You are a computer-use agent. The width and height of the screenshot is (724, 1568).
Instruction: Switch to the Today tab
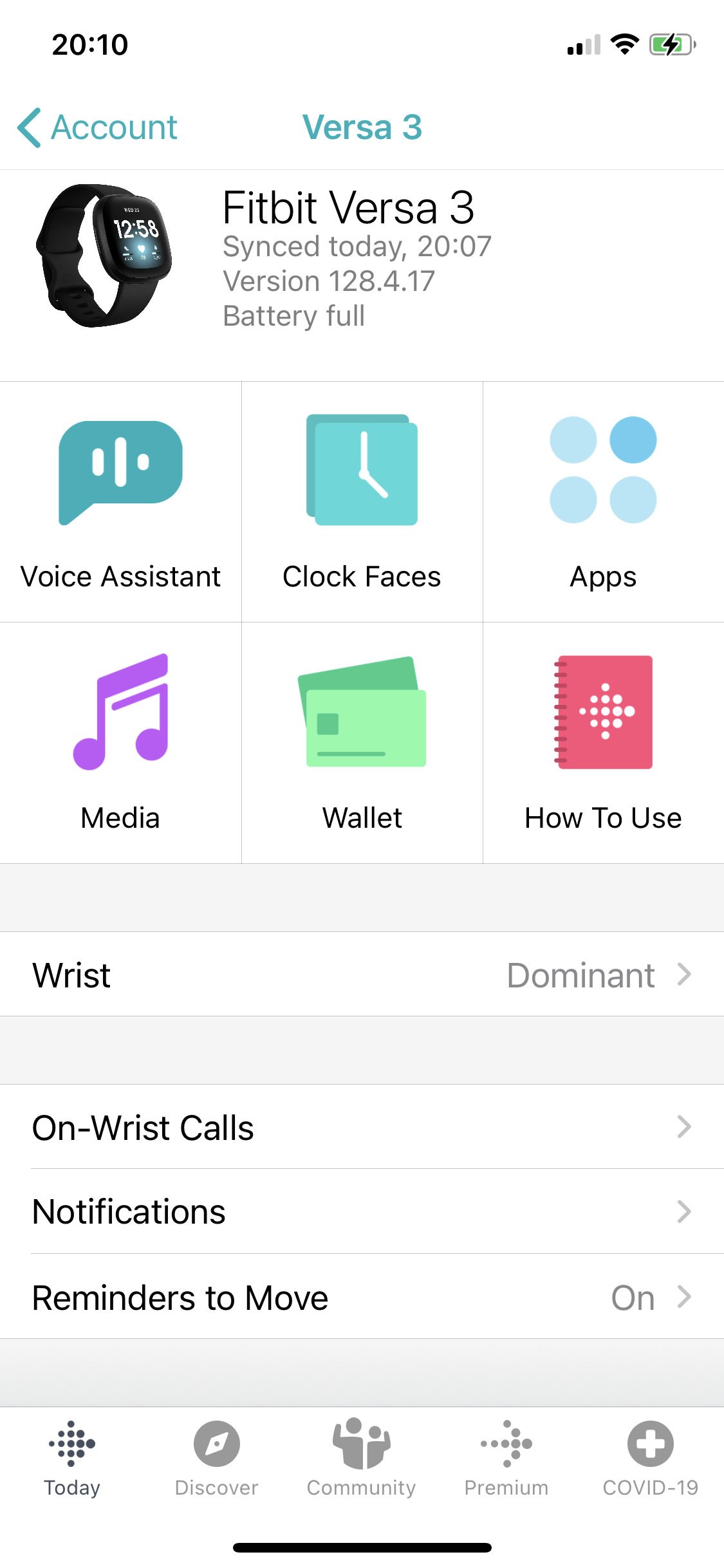point(72,1459)
